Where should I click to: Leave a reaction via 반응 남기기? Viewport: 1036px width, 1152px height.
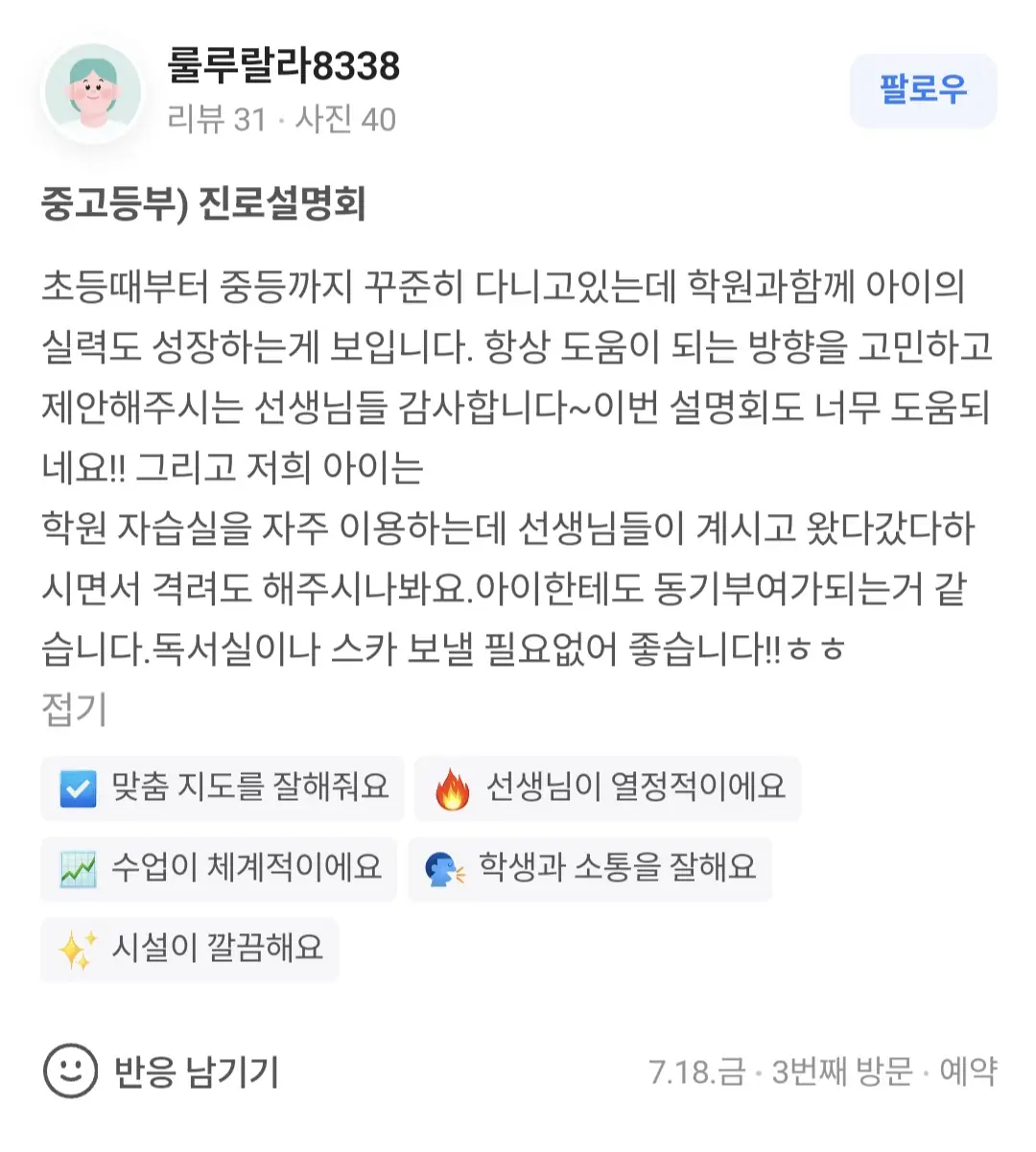click(x=161, y=1070)
